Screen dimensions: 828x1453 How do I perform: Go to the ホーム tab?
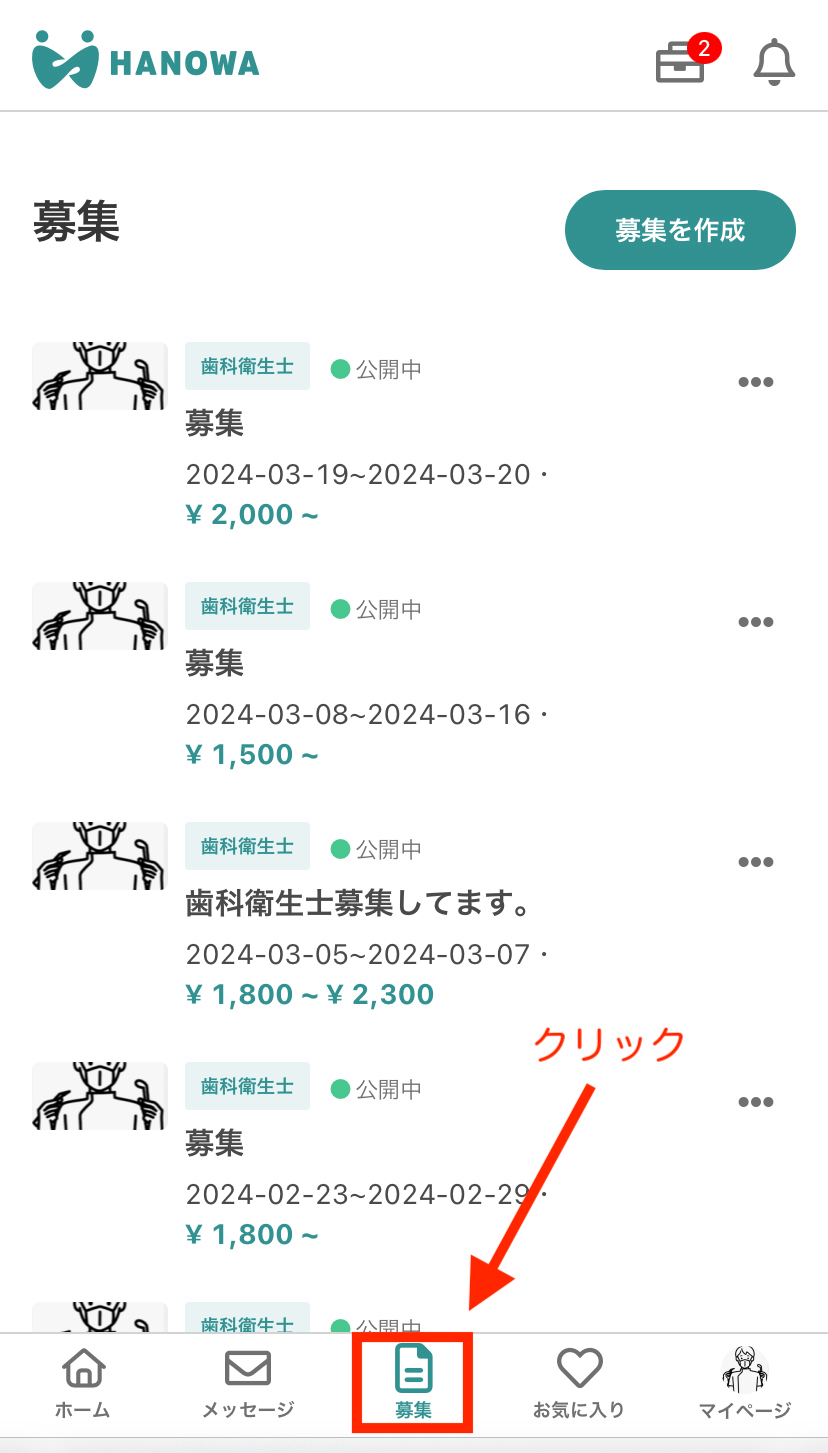point(83,1383)
